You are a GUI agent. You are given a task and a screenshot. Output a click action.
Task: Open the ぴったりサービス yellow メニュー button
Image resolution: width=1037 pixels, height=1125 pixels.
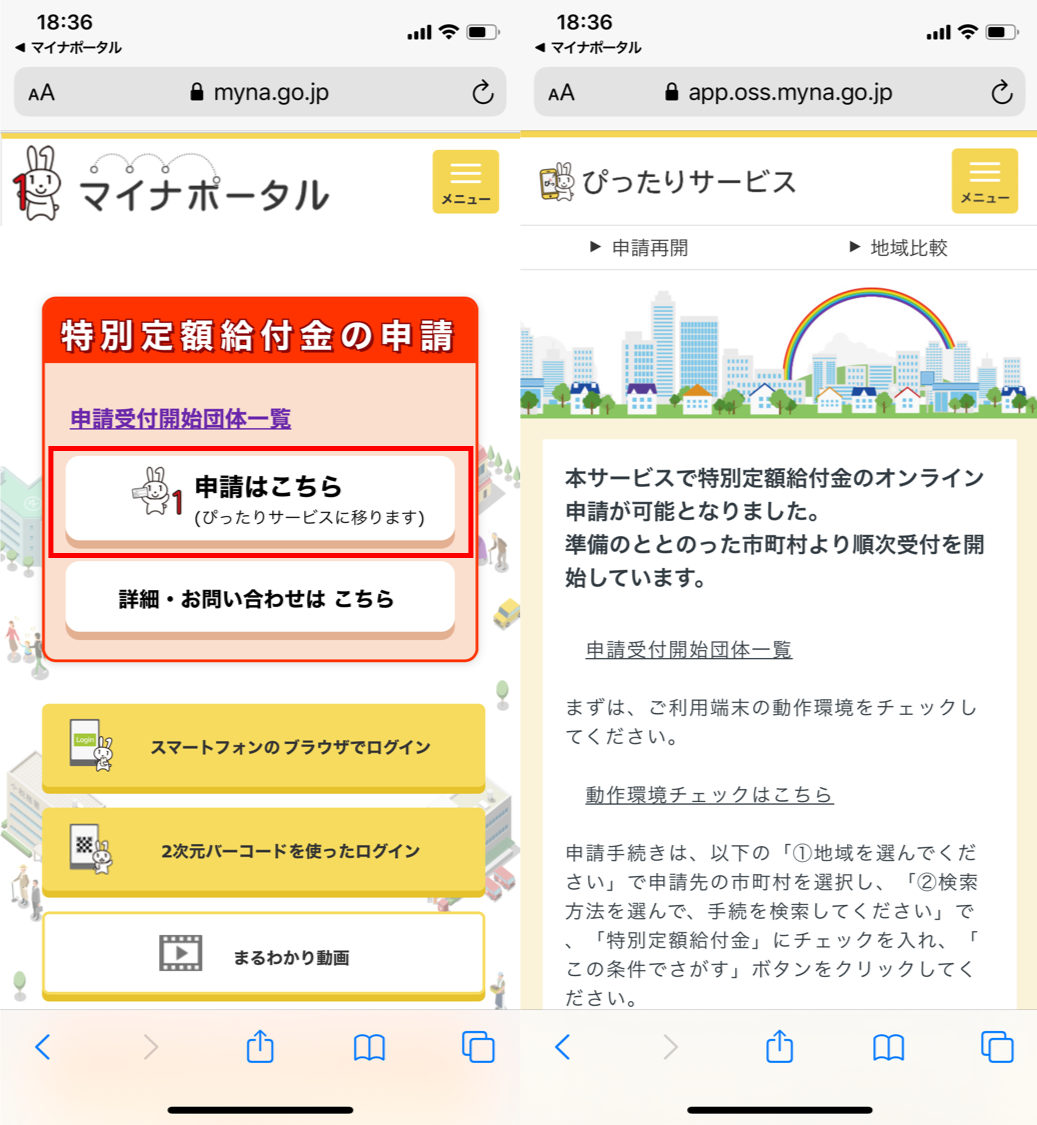[x=984, y=181]
